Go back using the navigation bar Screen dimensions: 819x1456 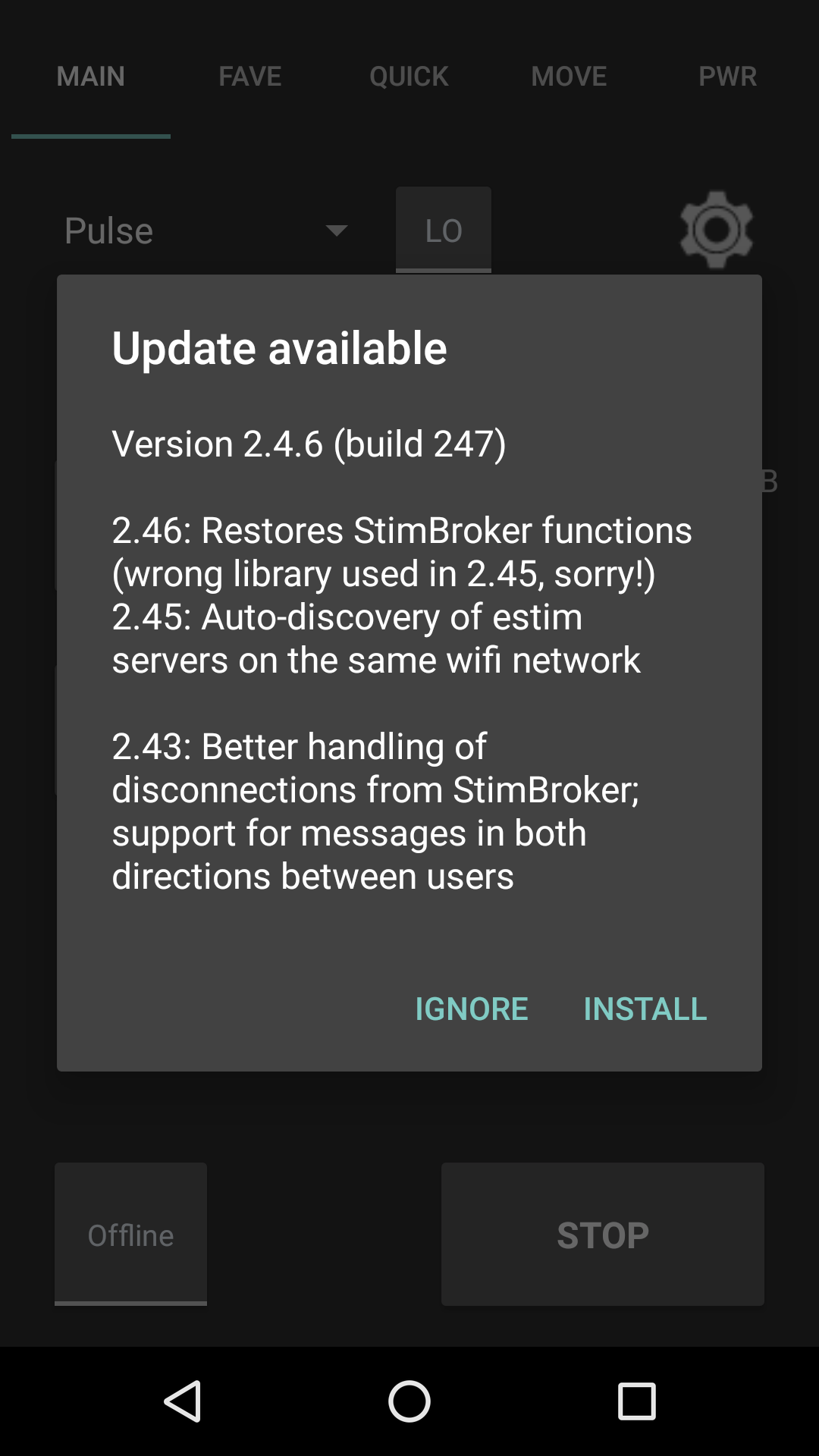click(183, 1401)
